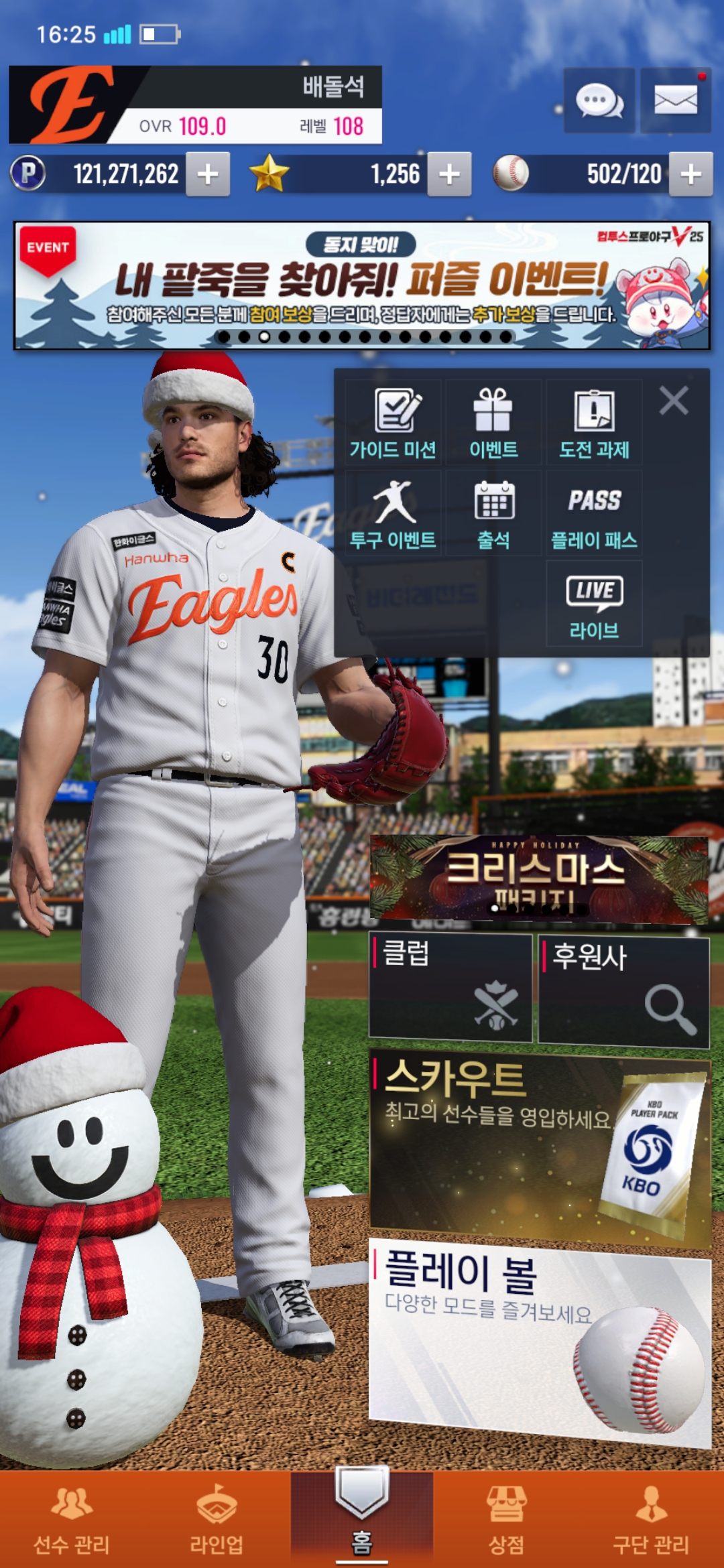
Task: Open the 크리스마스 패키지 banner
Action: [538, 878]
